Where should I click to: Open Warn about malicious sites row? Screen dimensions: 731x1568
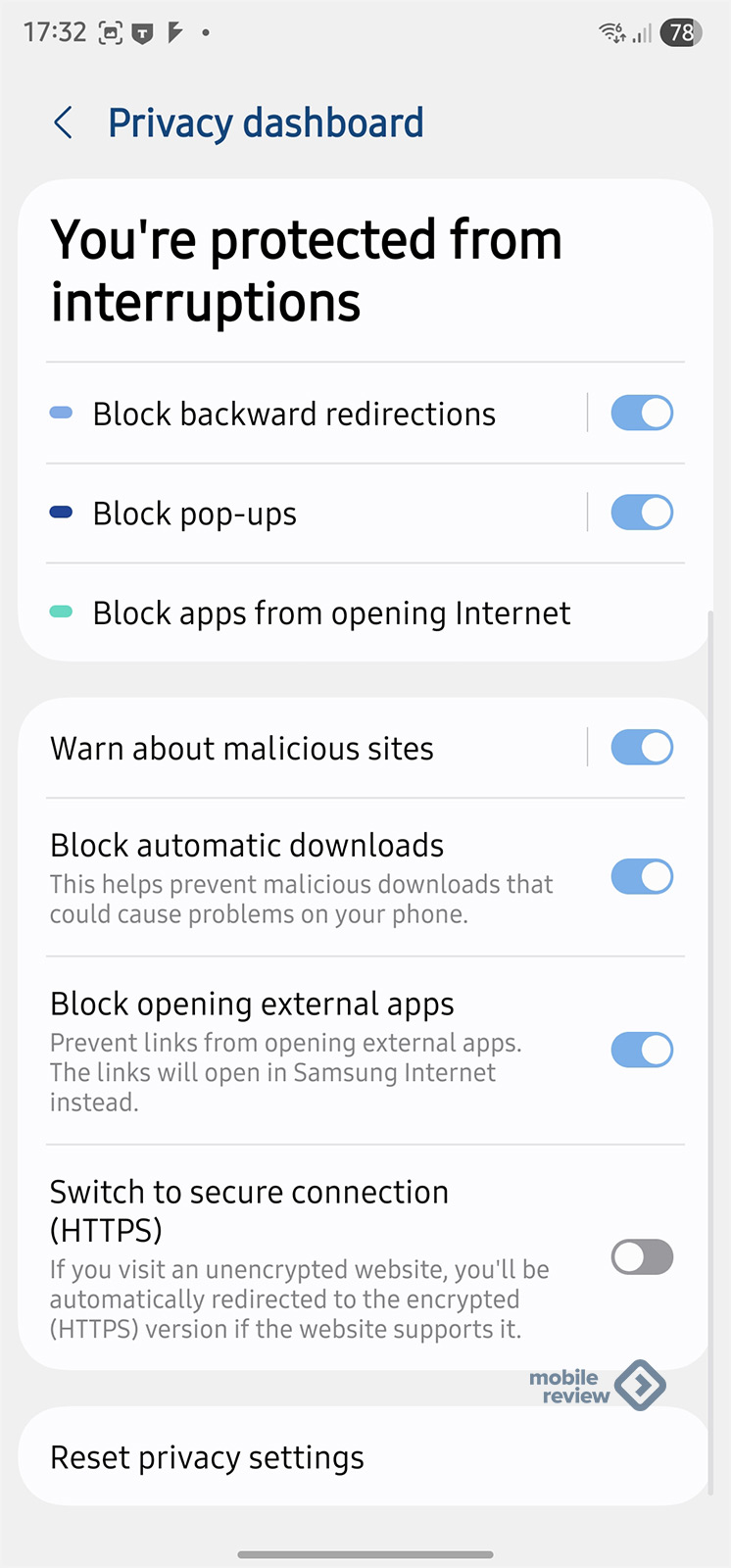[242, 749]
